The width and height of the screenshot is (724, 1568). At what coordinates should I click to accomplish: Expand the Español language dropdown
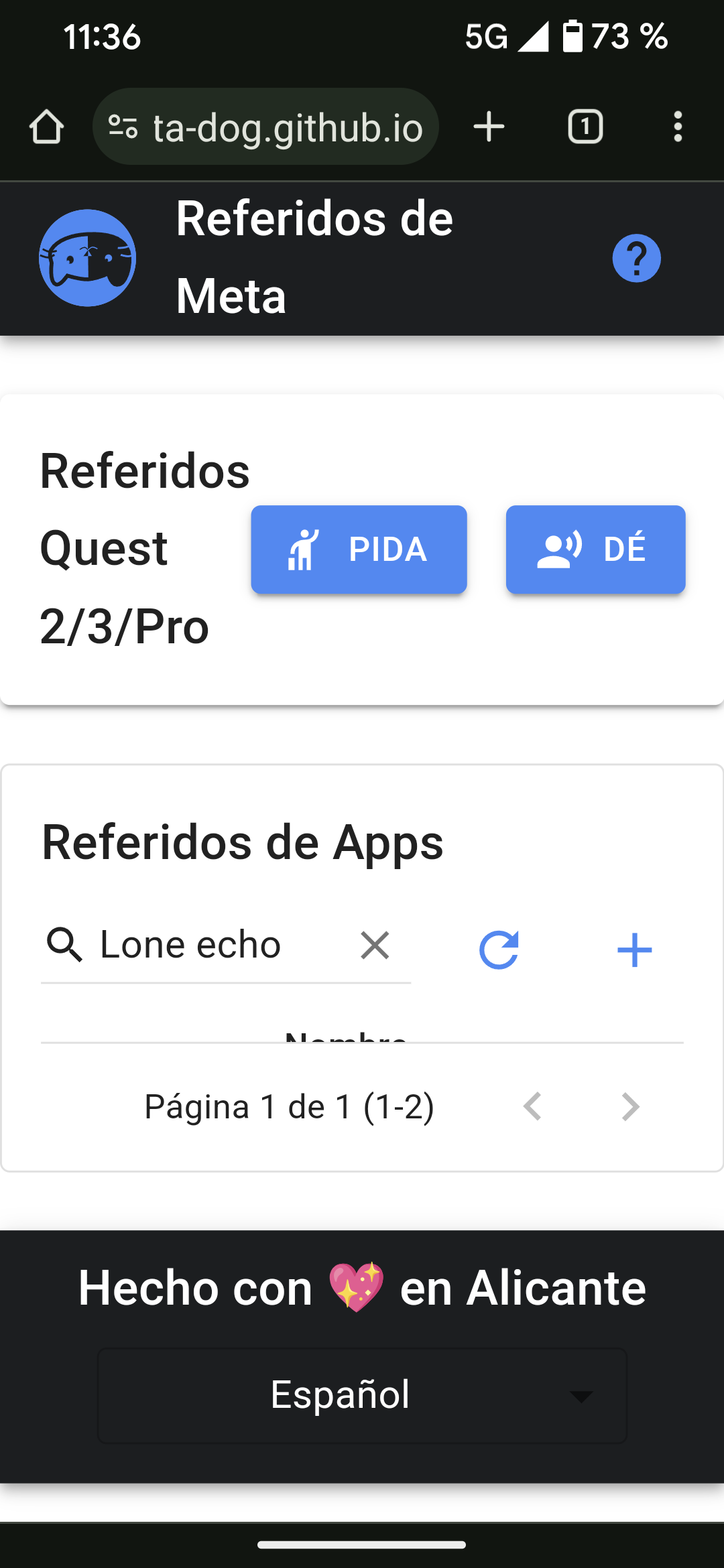point(362,1395)
